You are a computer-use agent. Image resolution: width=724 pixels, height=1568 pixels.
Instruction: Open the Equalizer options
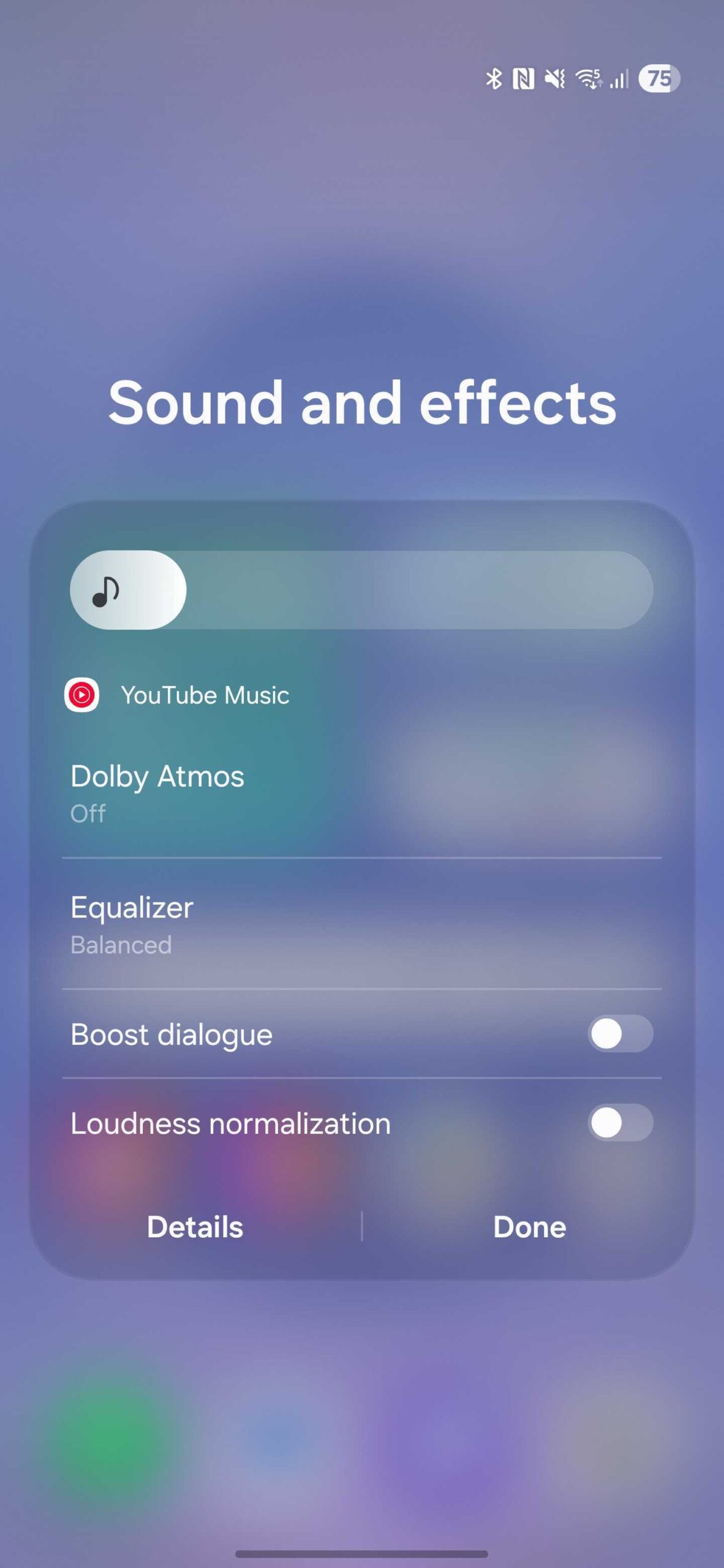(361, 924)
